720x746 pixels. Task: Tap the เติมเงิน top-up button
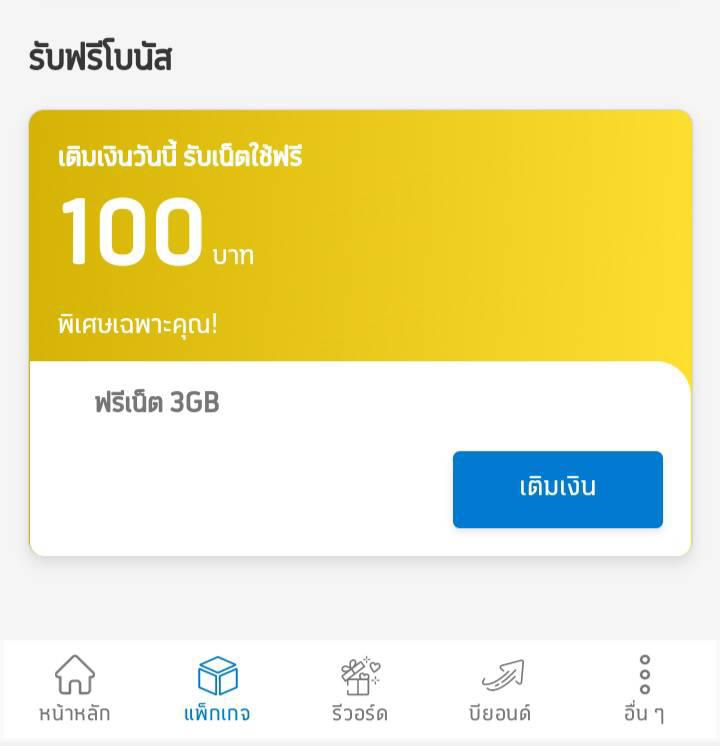click(x=557, y=489)
